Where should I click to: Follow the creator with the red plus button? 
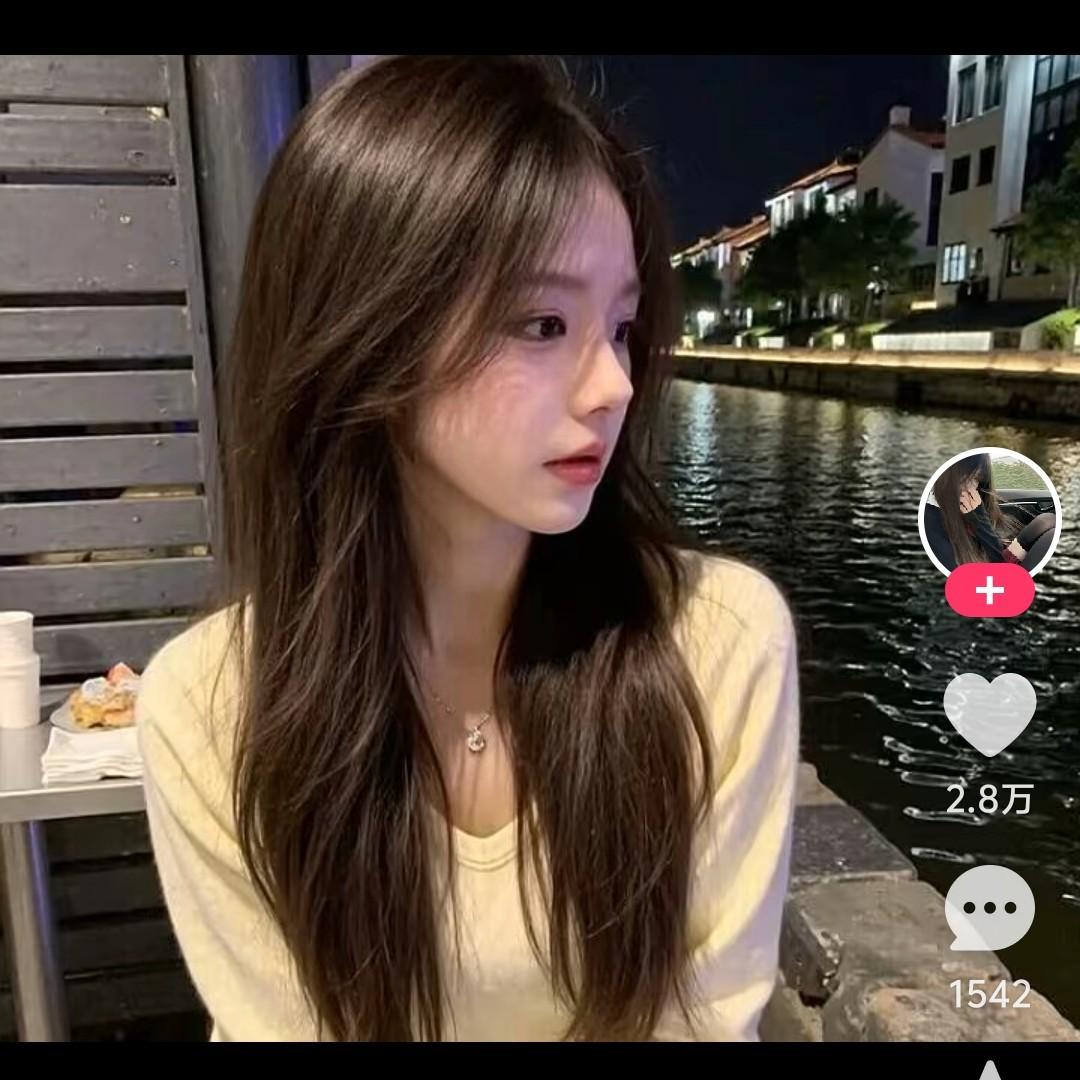(989, 591)
